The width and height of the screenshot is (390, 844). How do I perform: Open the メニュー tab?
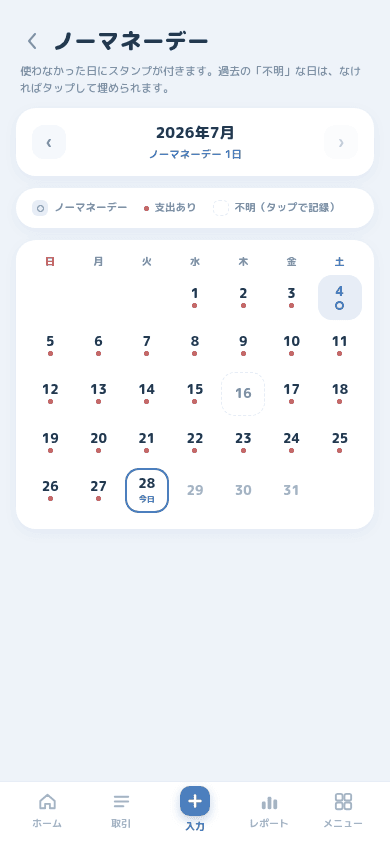click(x=343, y=810)
